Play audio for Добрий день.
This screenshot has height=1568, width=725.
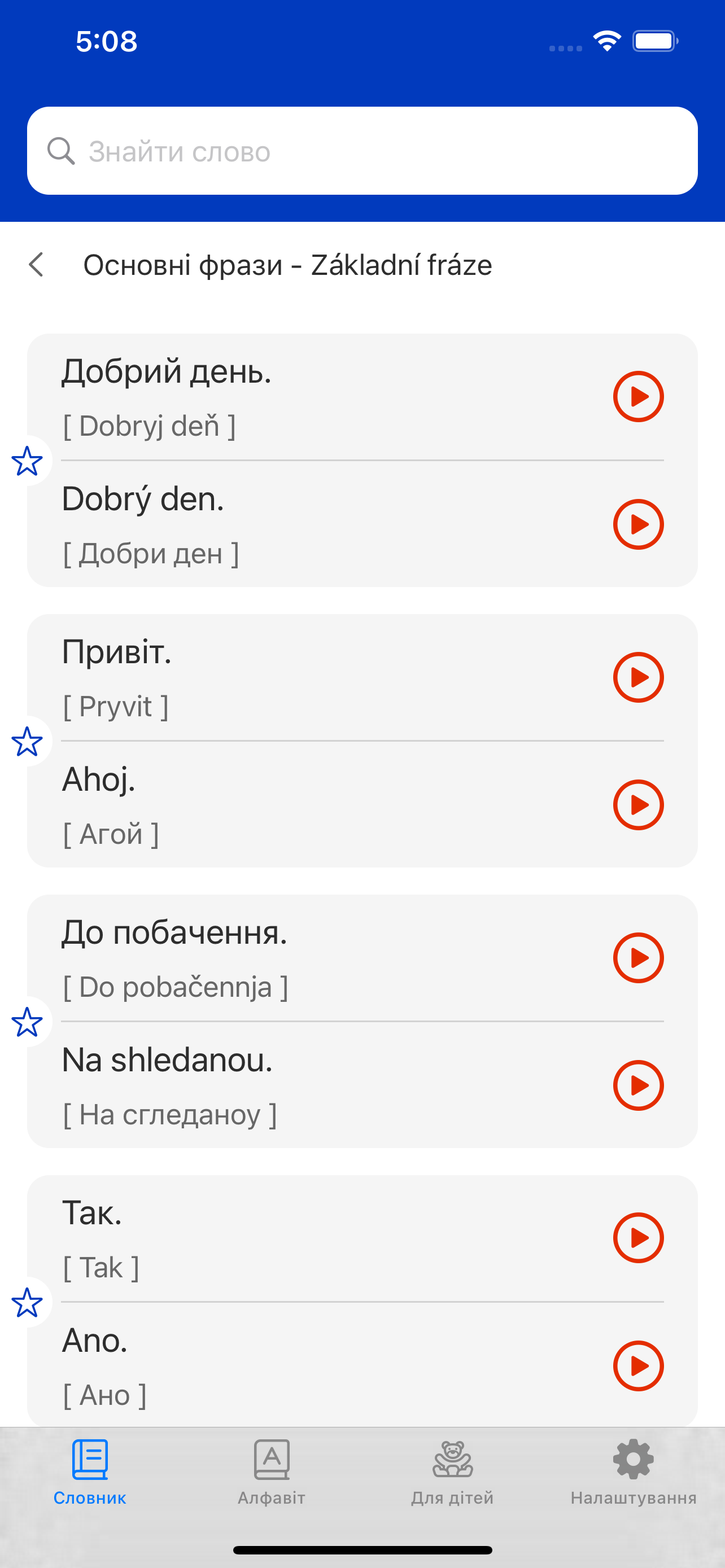pyautogui.click(x=638, y=396)
